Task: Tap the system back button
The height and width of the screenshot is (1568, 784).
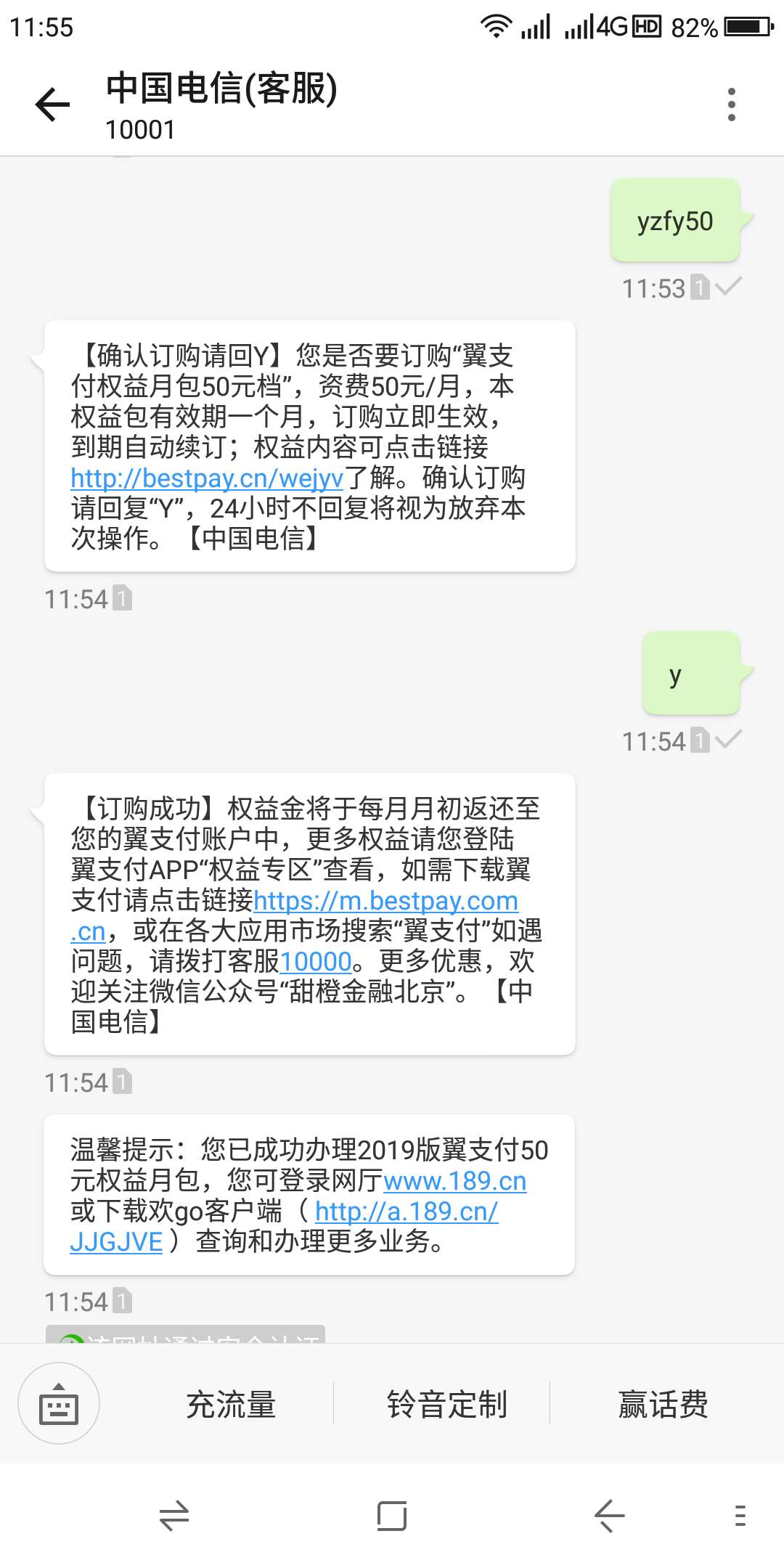Action: (x=609, y=1516)
